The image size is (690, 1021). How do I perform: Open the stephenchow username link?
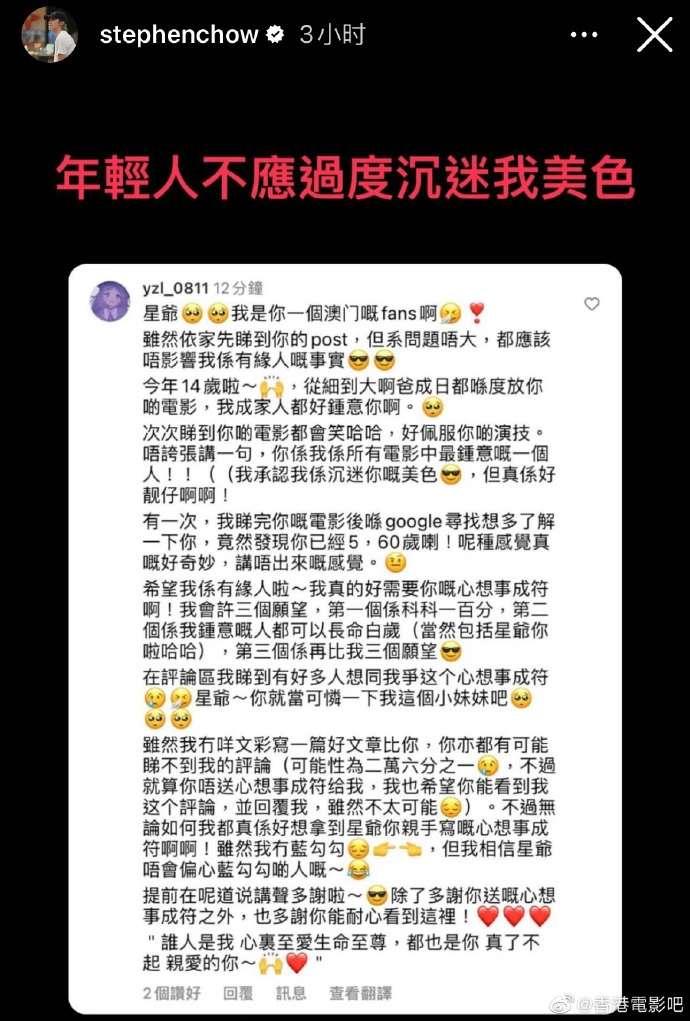point(178,35)
